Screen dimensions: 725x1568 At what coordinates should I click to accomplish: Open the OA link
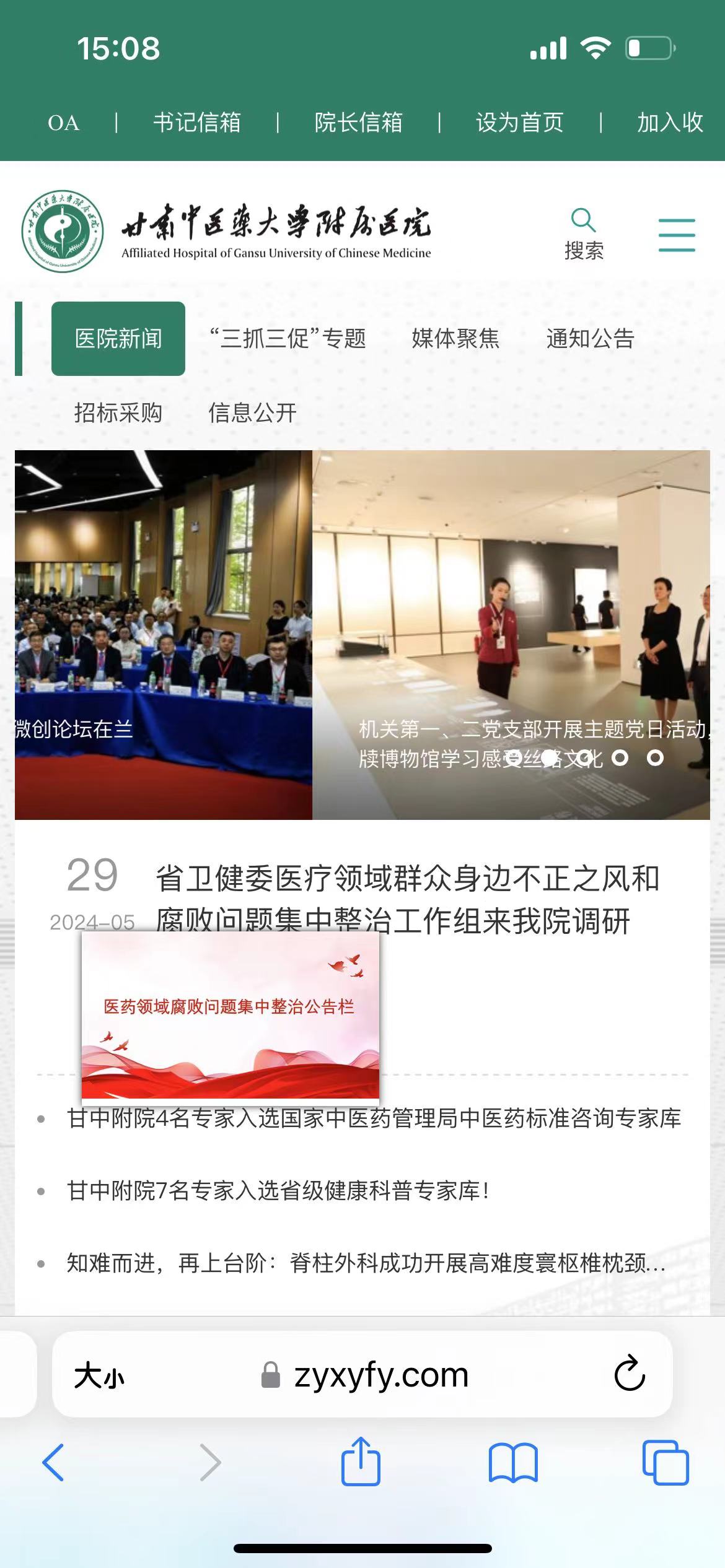point(64,123)
